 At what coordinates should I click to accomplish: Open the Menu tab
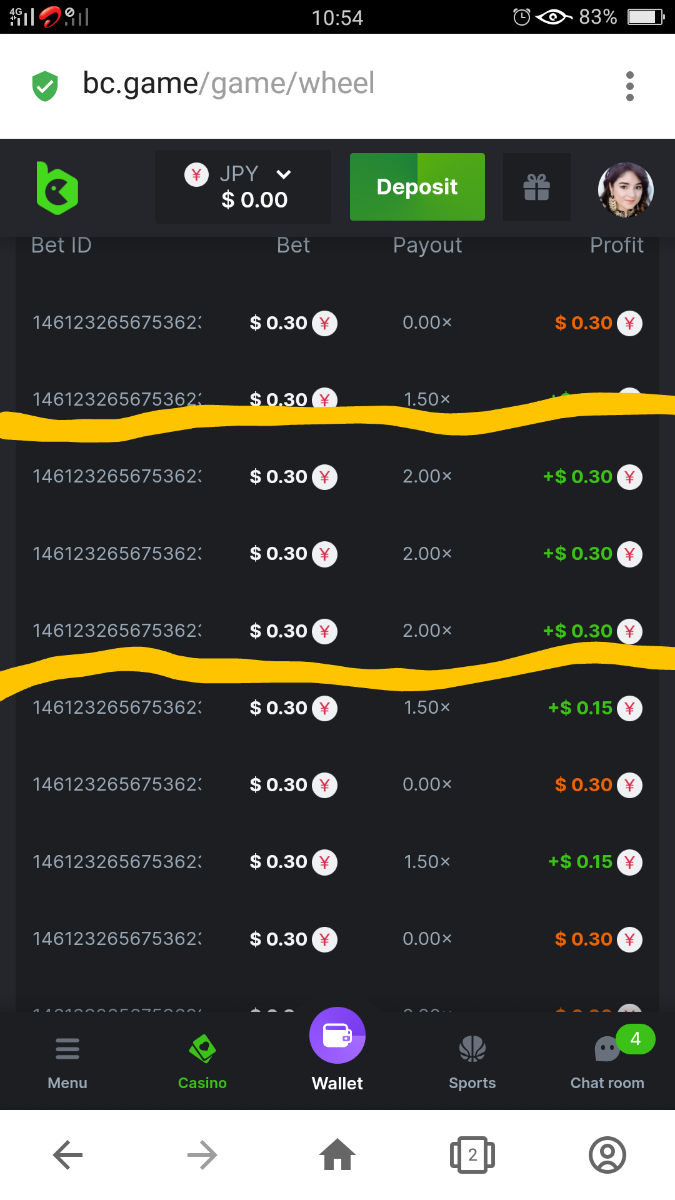68,1062
